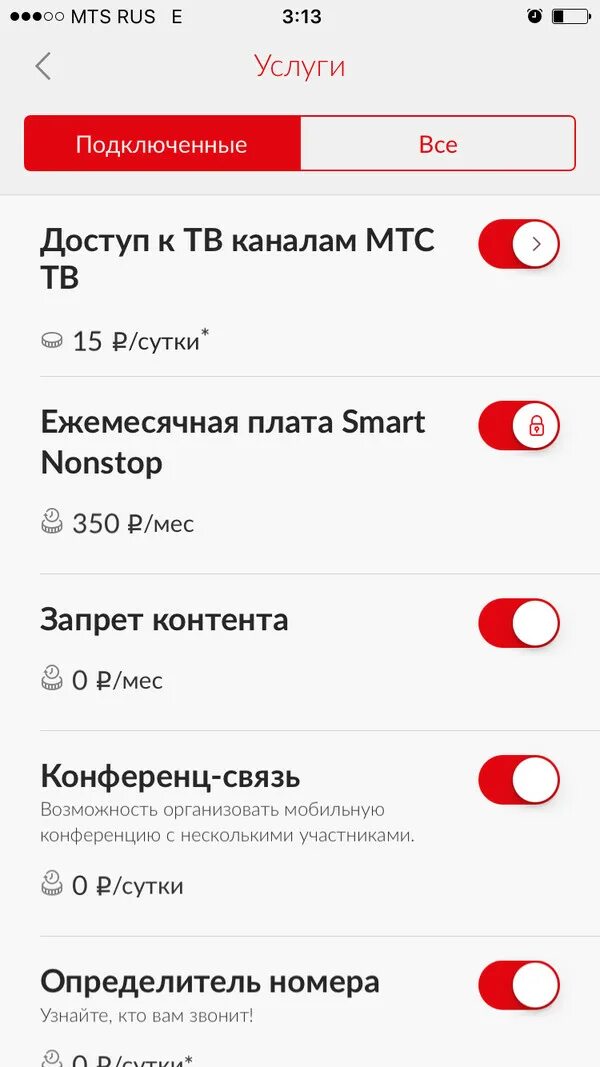View details for Запрет контента
Screen dimensions: 600x1067
[165, 620]
